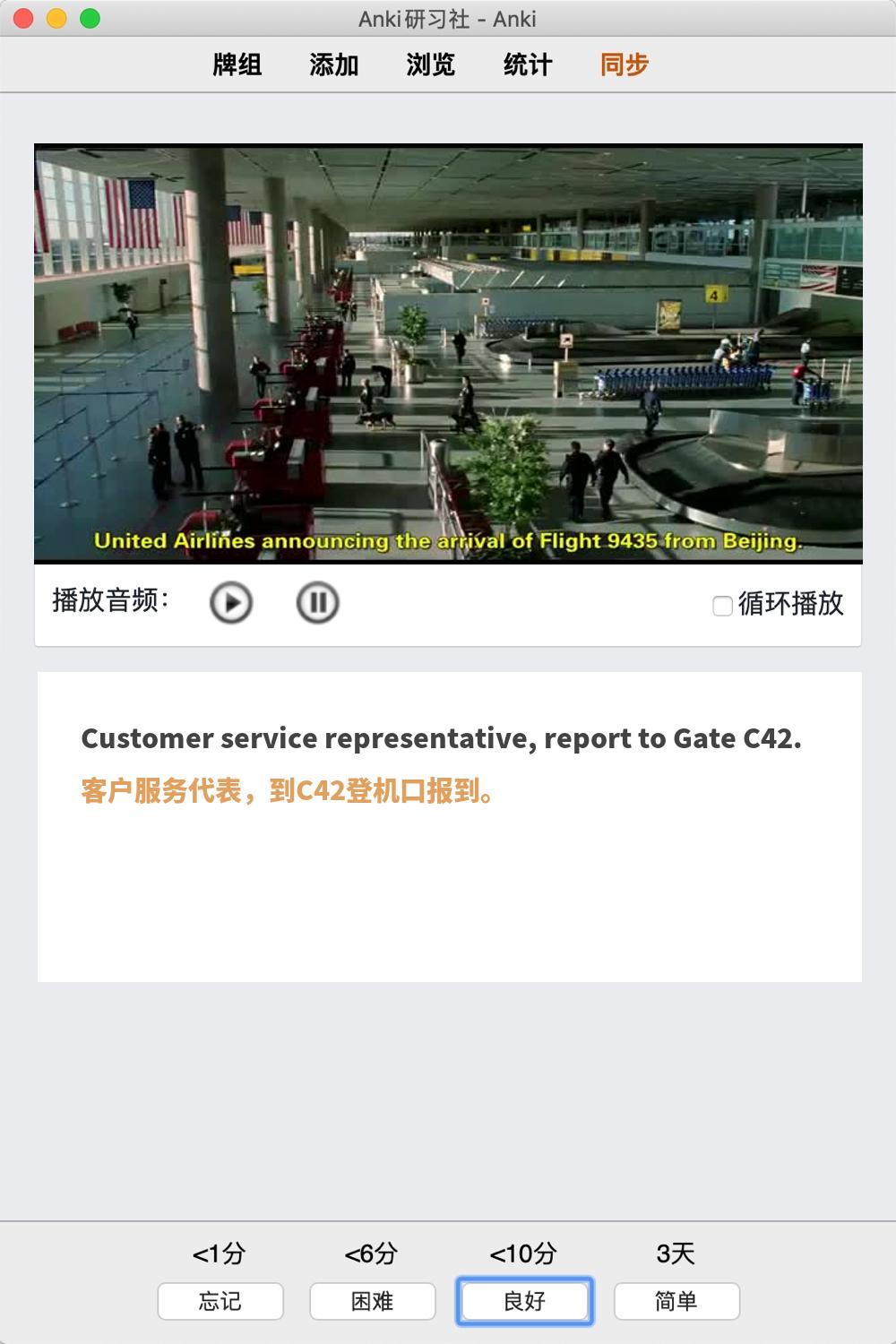Minimize the Anki window
The height and width of the screenshot is (1344, 896).
pyautogui.click(x=56, y=18)
